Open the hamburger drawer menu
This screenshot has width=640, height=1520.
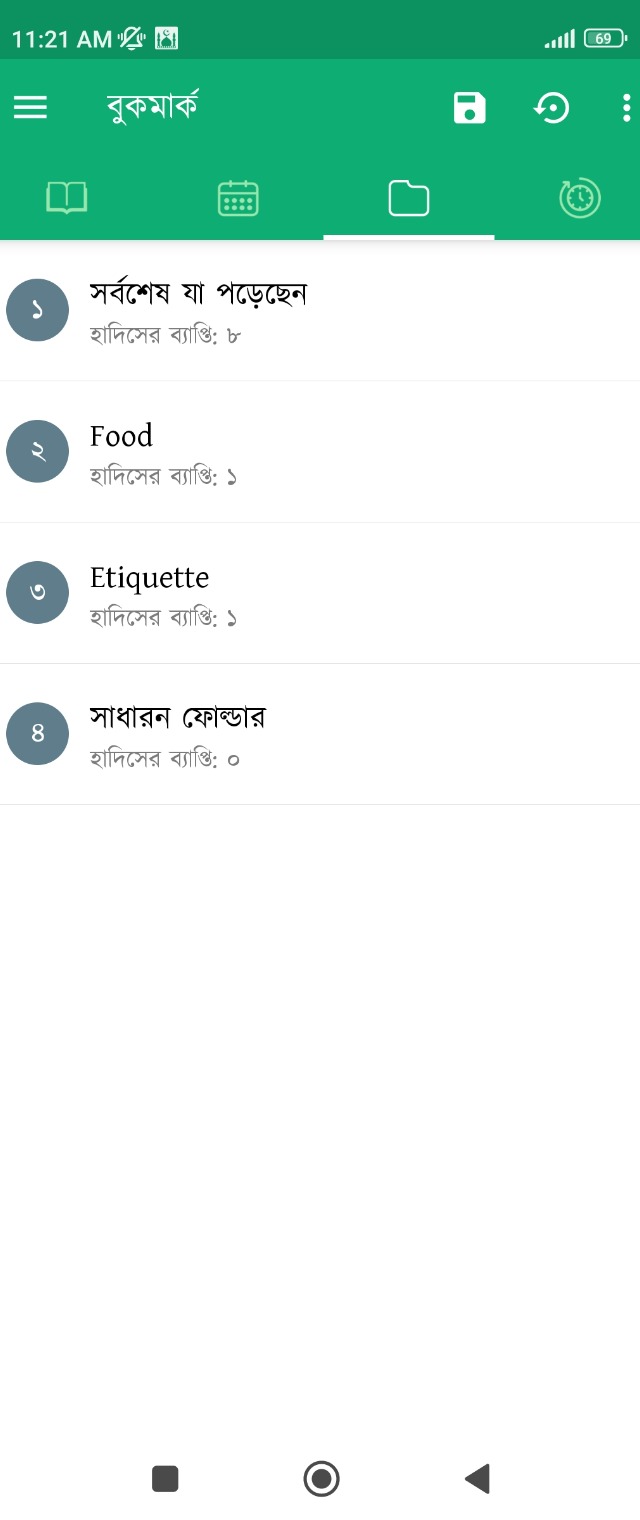(30, 107)
